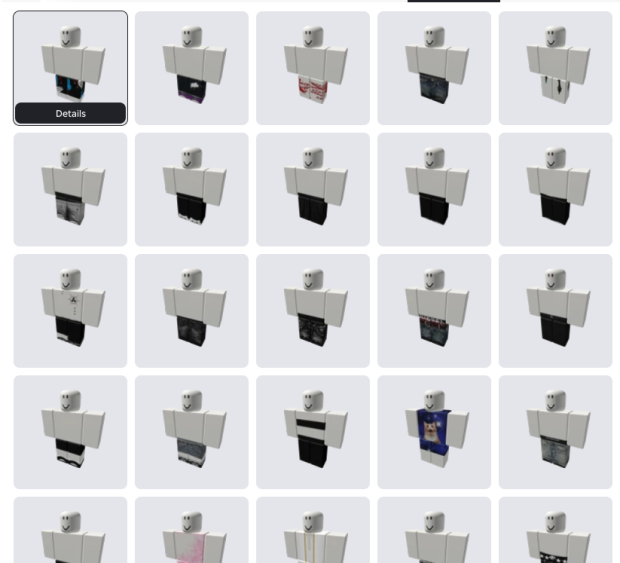Pick the pants with red lettering waistband
This screenshot has height=563, width=620.
pos(434,310)
